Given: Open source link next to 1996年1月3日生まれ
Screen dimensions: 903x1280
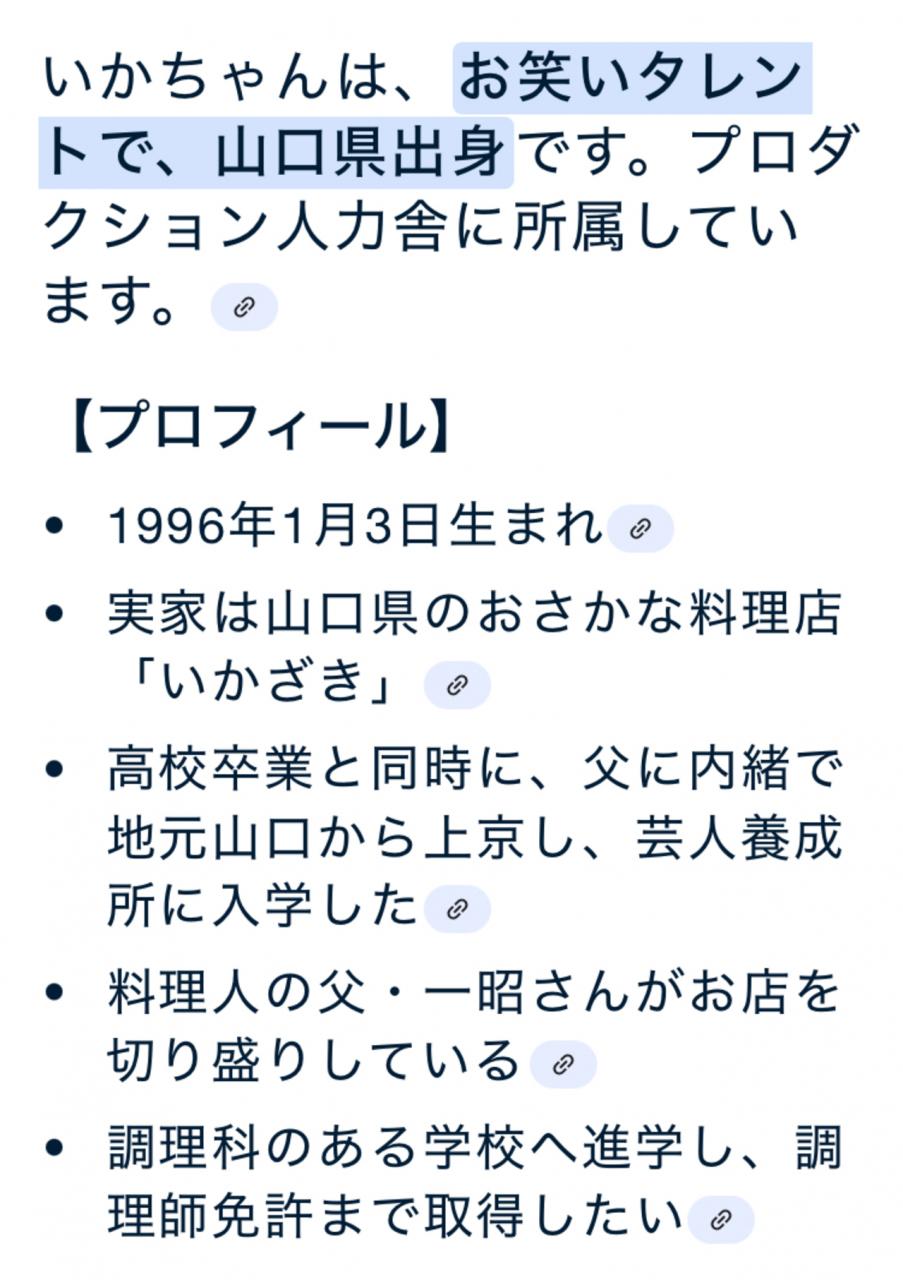Looking at the screenshot, I should (x=640, y=529).
